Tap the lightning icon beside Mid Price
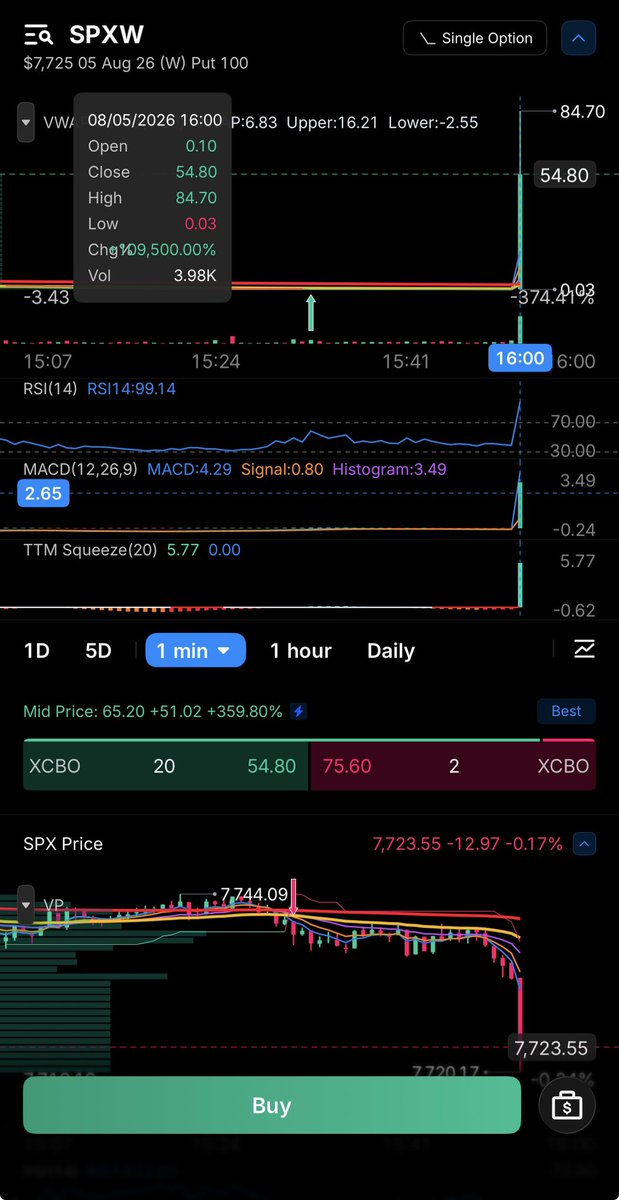The width and height of the screenshot is (619, 1200). click(298, 712)
